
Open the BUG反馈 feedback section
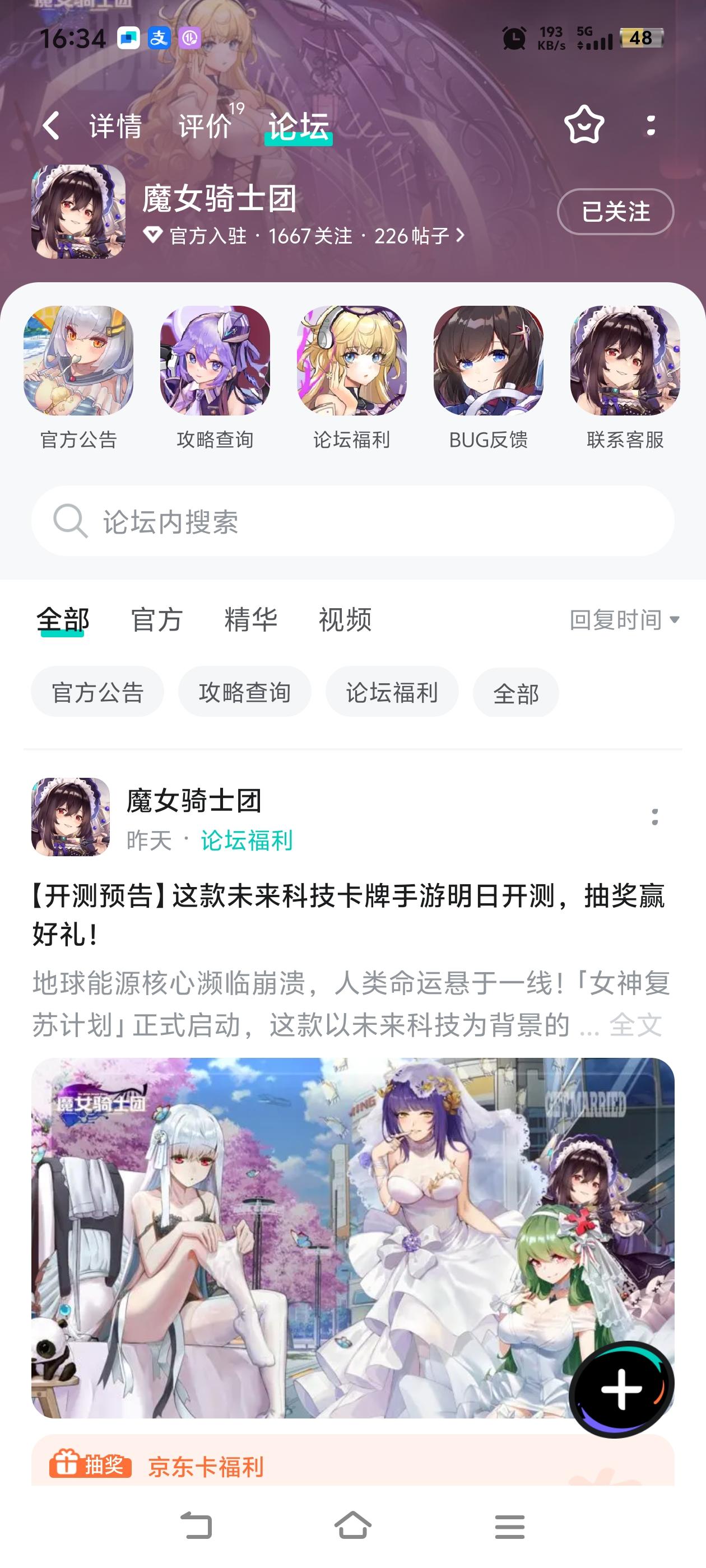pyautogui.click(x=489, y=363)
